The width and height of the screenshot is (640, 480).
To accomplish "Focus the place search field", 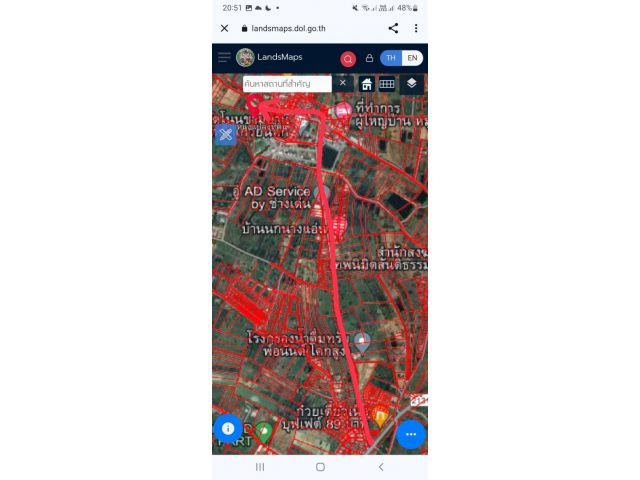I will point(286,84).
